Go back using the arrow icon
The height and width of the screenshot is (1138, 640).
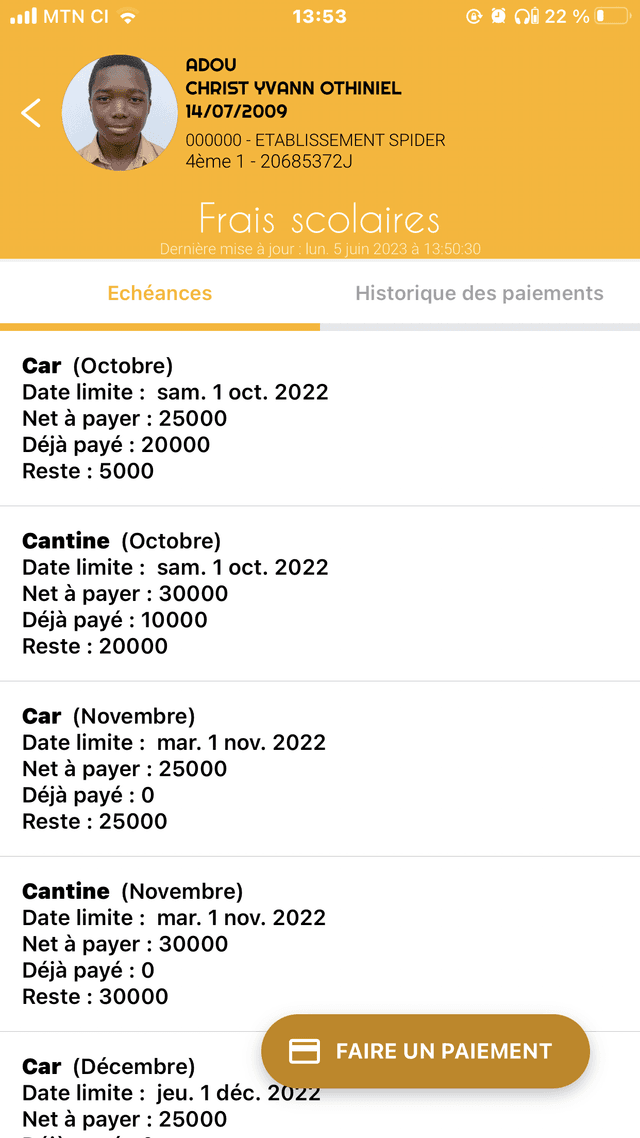point(31,113)
